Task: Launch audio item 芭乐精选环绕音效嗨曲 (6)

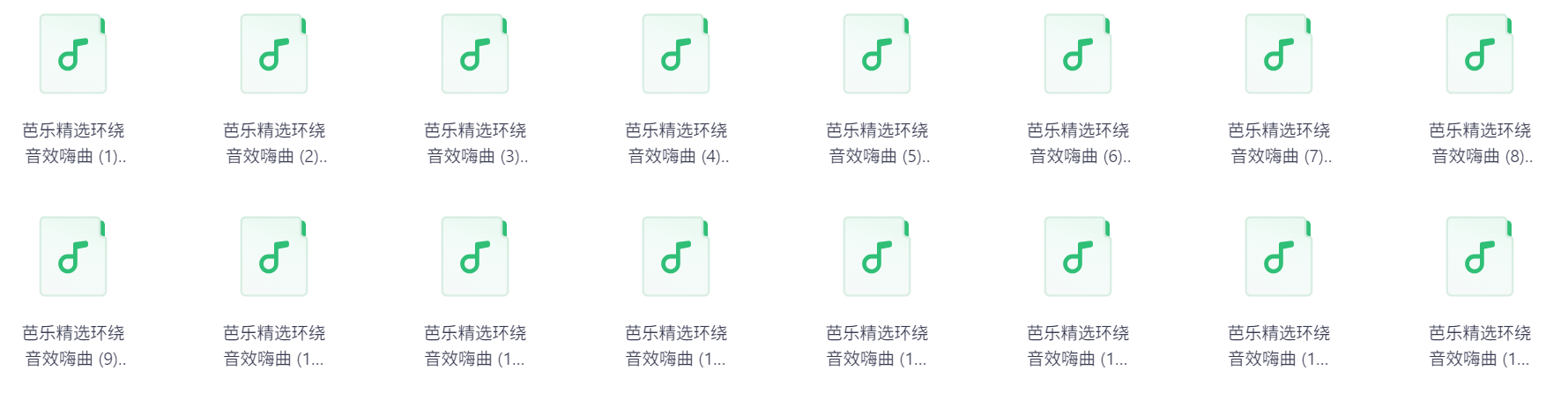Action: (1078, 55)
